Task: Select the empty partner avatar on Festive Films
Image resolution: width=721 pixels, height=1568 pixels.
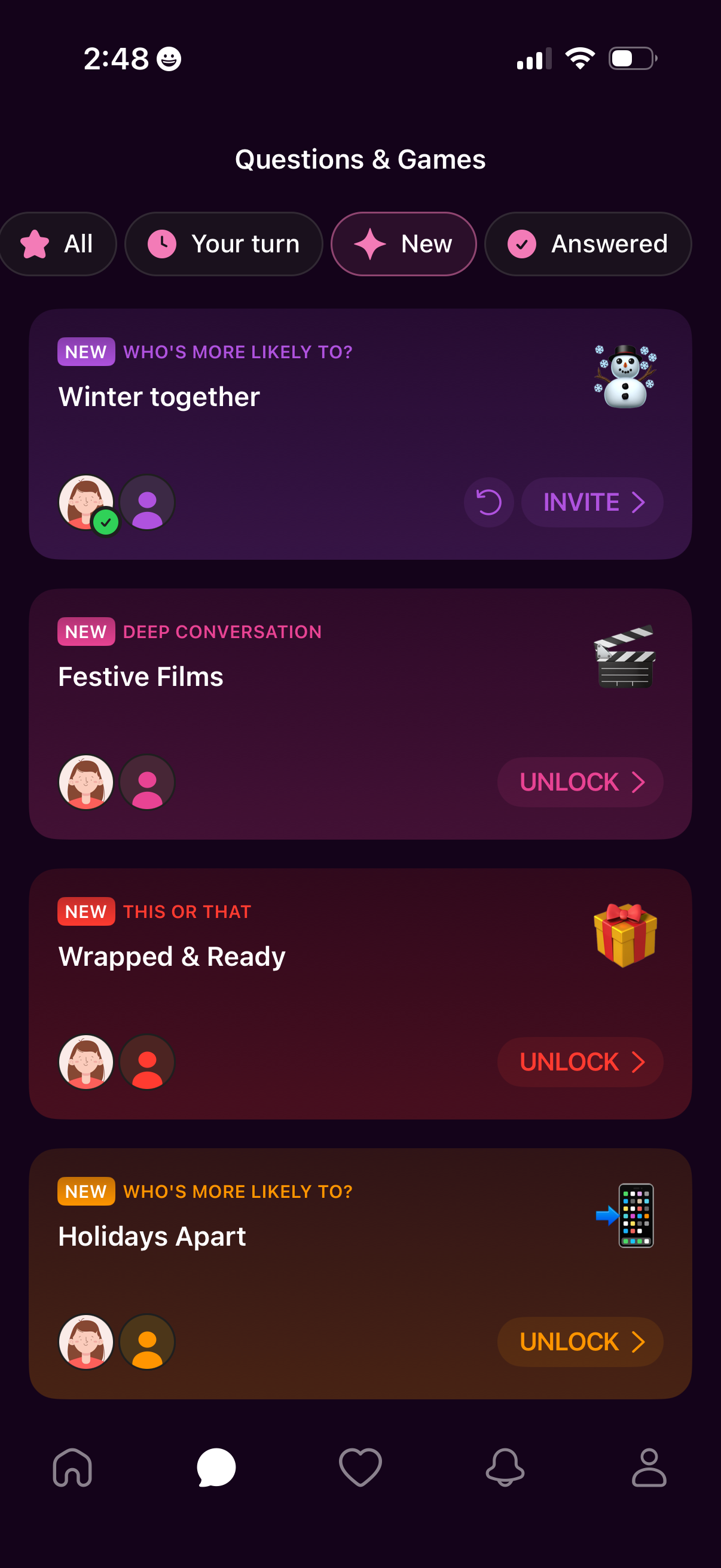Action: [148, 783]
